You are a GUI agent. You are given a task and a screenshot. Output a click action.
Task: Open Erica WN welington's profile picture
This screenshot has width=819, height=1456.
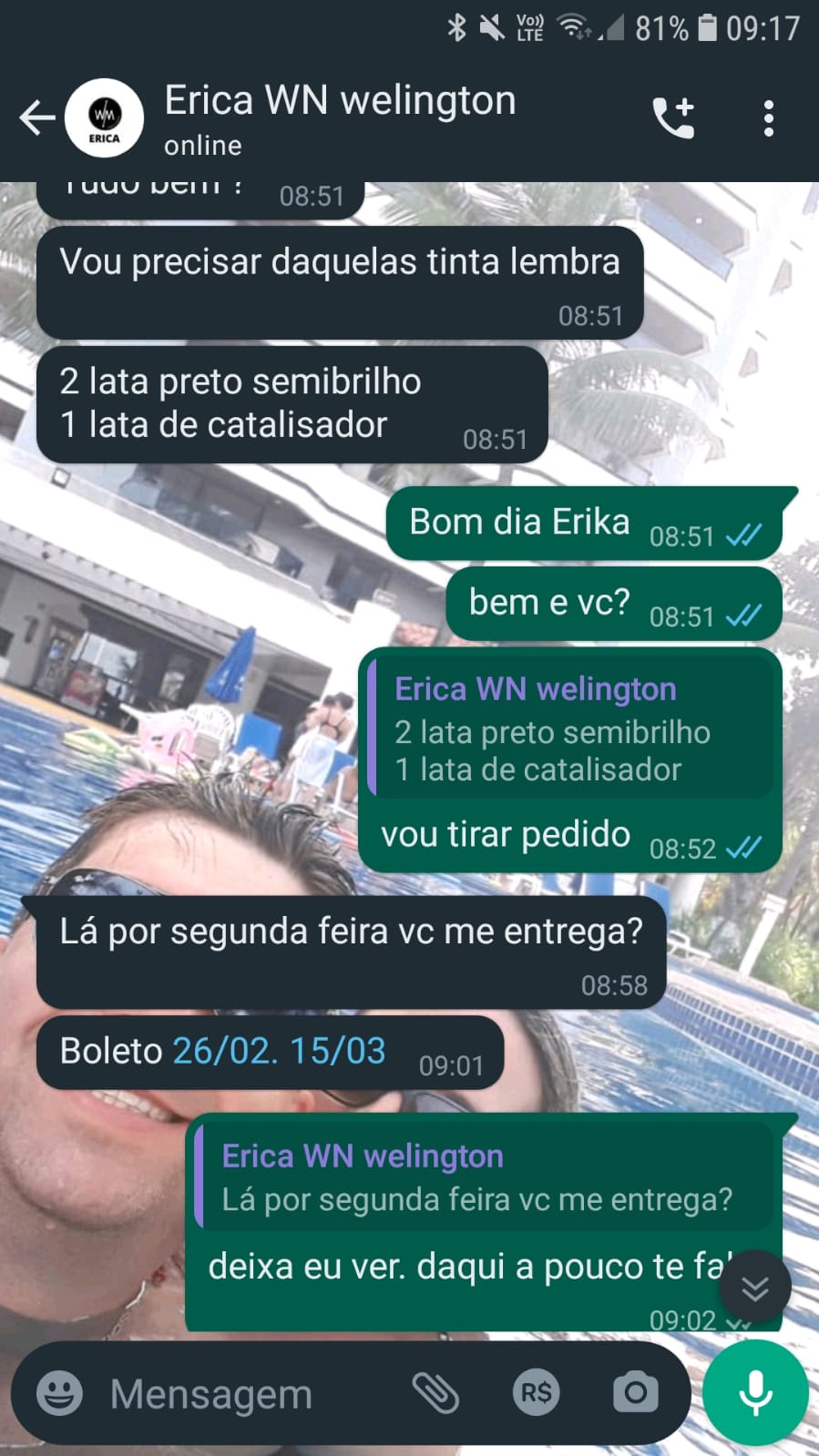[x=104, y=118]
